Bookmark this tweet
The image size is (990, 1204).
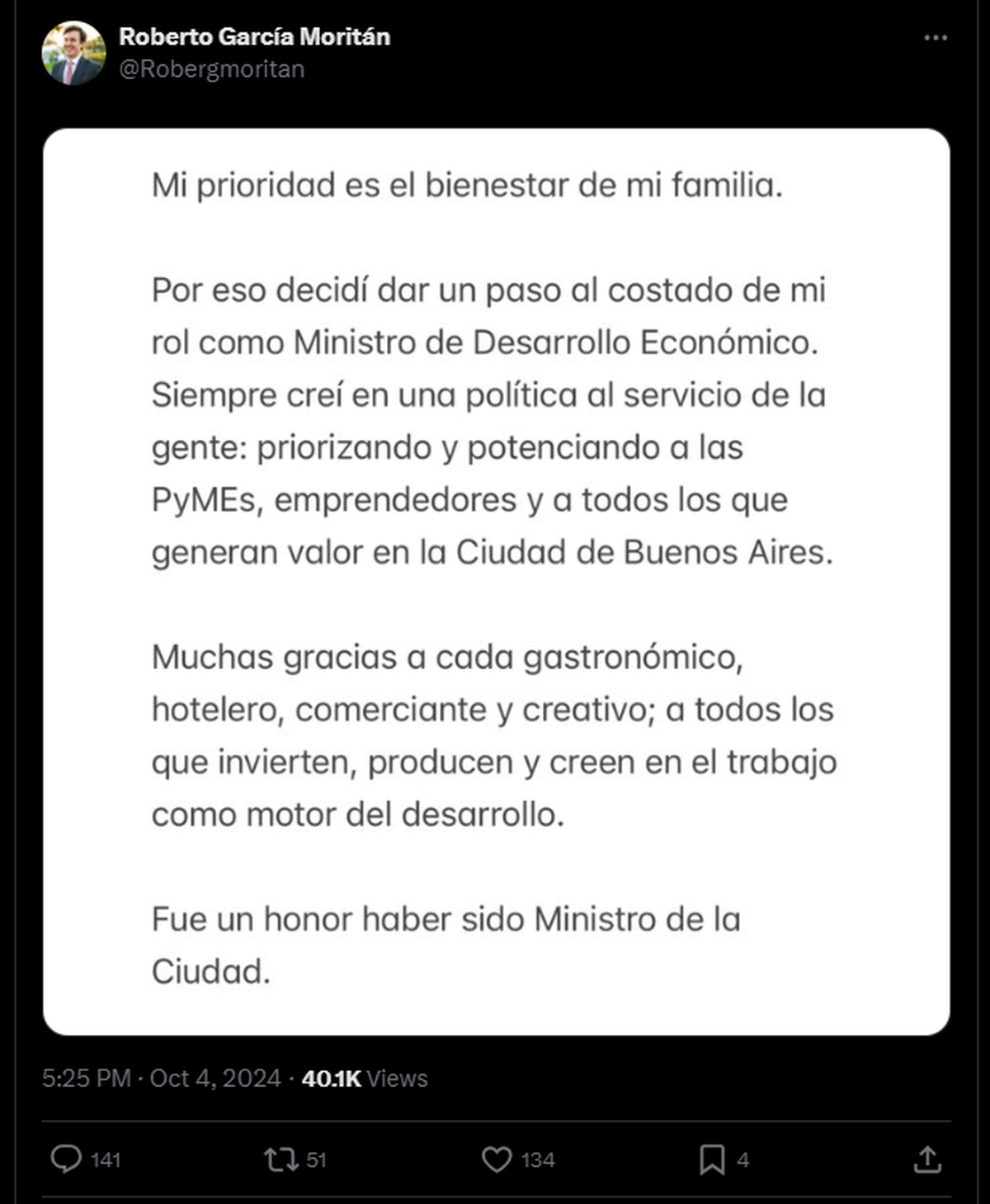point(712,1159)
